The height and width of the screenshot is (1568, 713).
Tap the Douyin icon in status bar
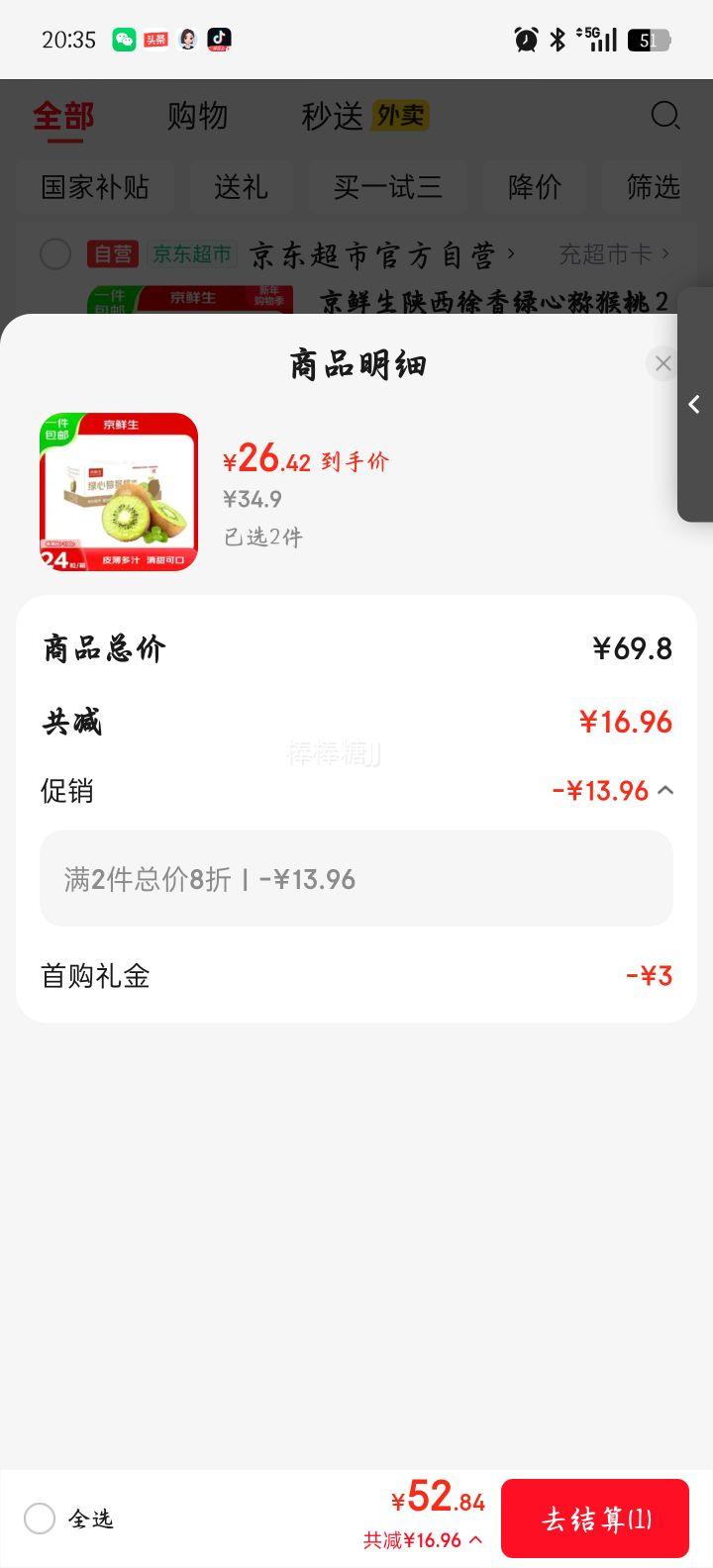point(220,40)
